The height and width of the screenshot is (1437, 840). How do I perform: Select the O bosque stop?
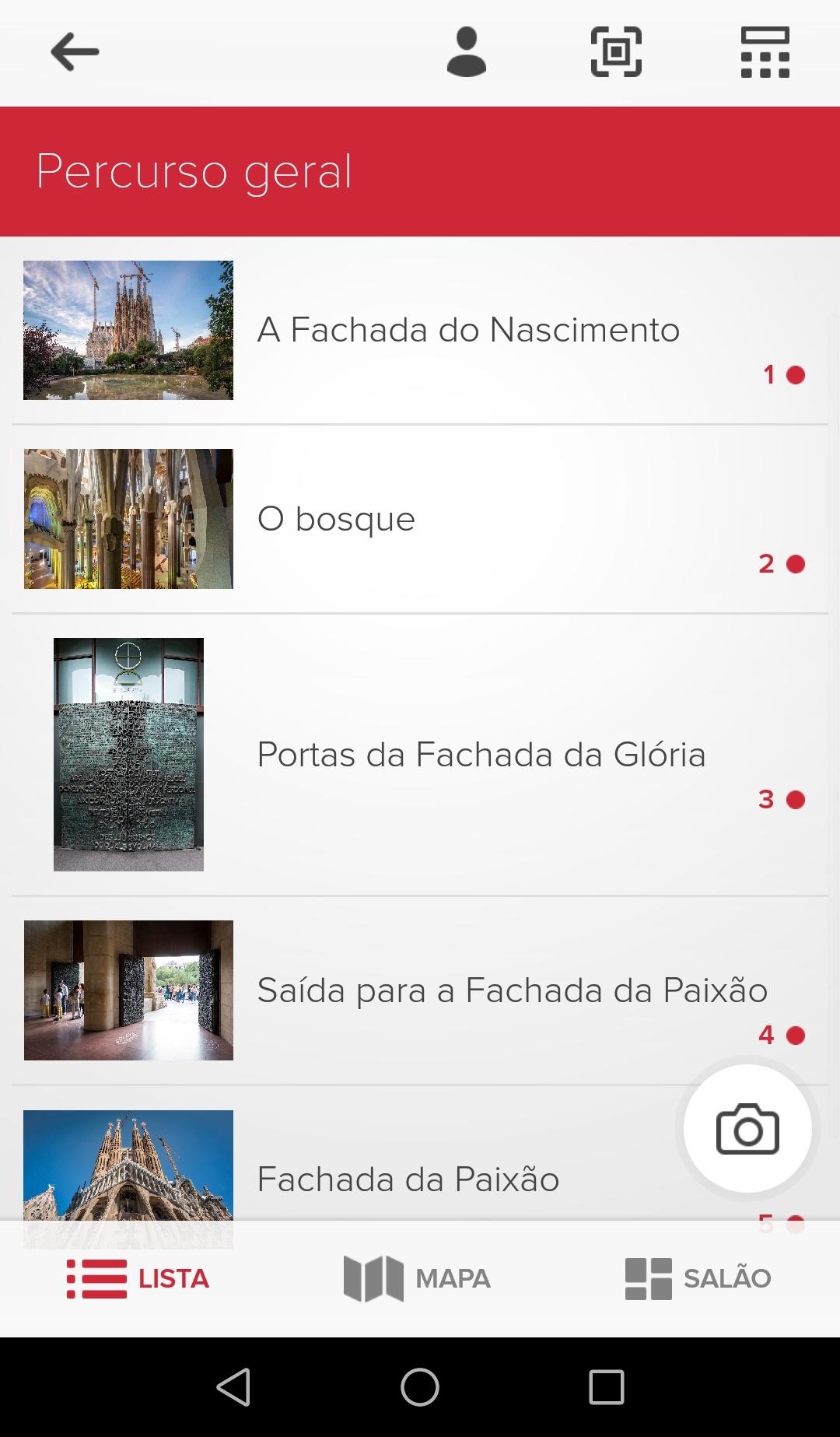[x=420, y=519]
